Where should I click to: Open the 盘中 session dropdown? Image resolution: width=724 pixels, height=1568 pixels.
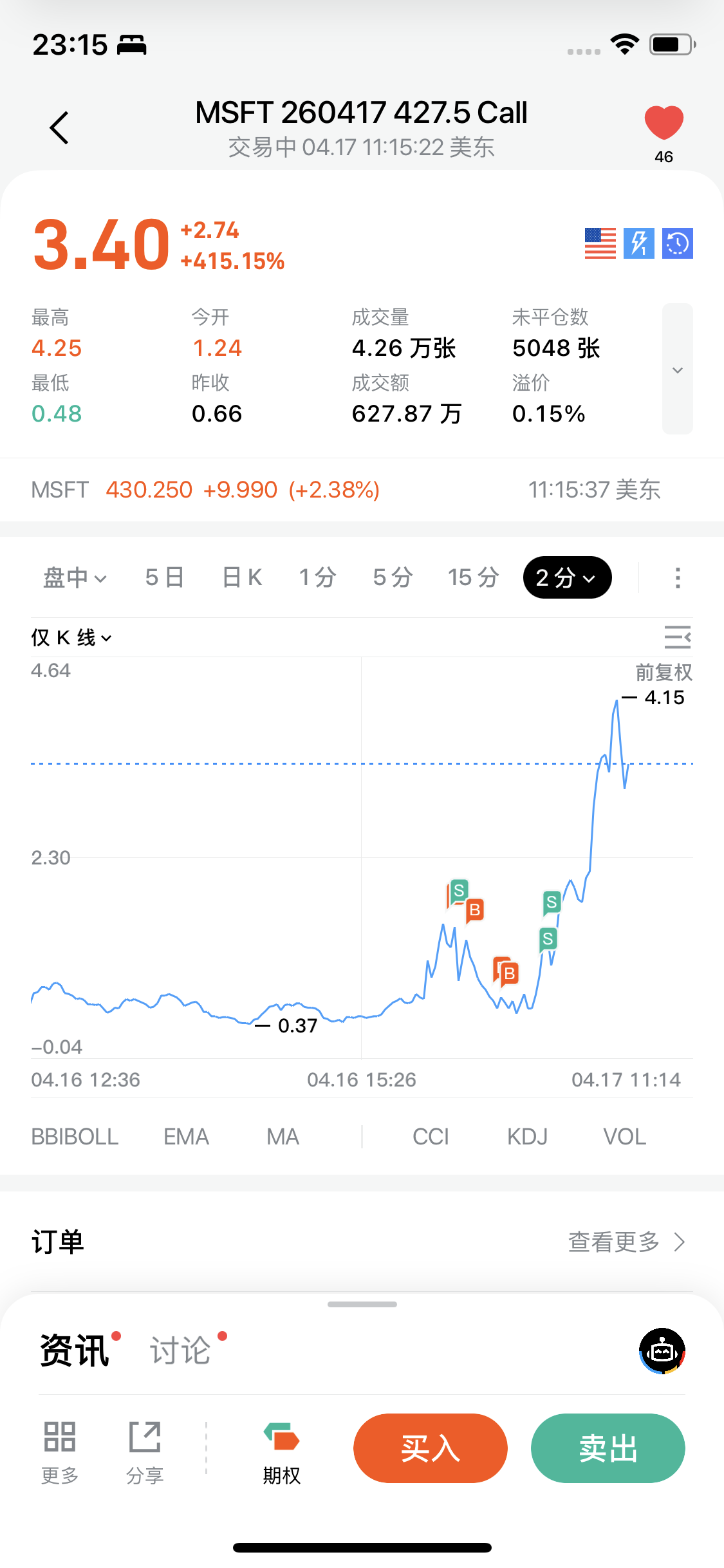tap(75, 577)
